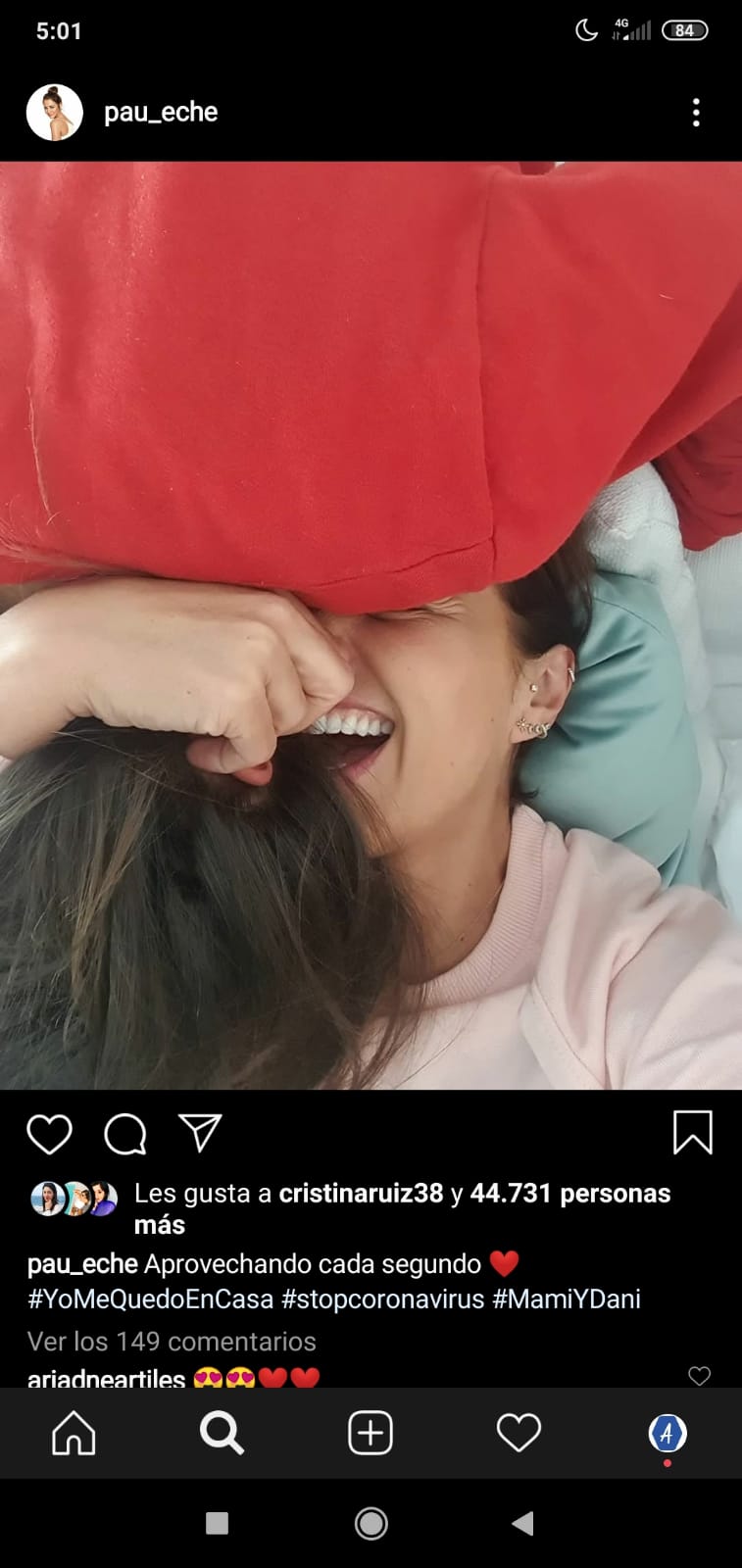Viewport: 742px width, 1568px height.
Task: Open the activity heart tab
Action: coord(519,1434)
